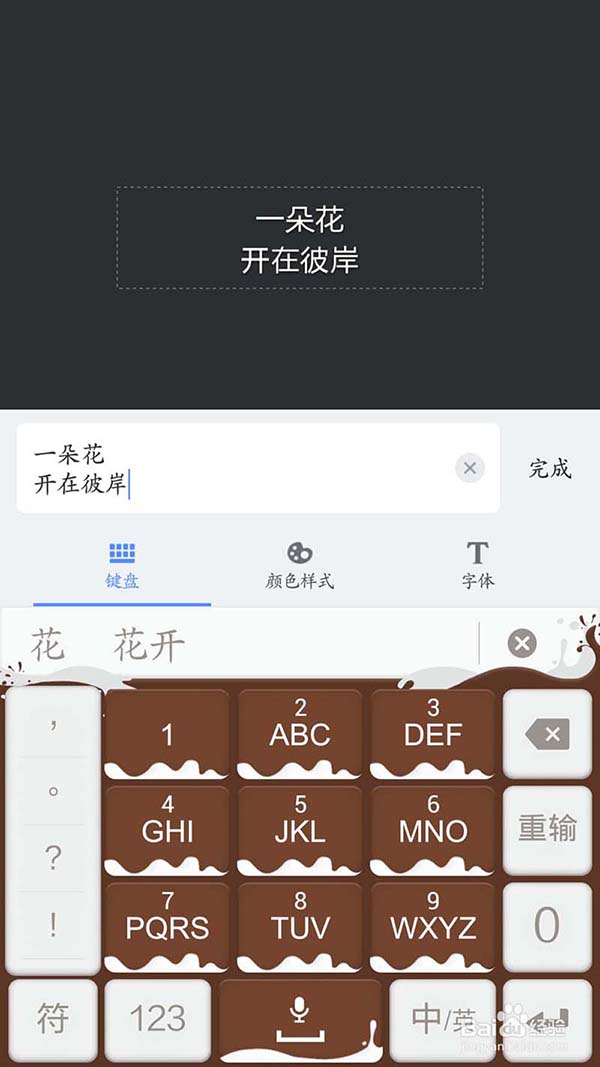Insert a question mark from the side panel
600x1067 pixels.
point(53,858)
